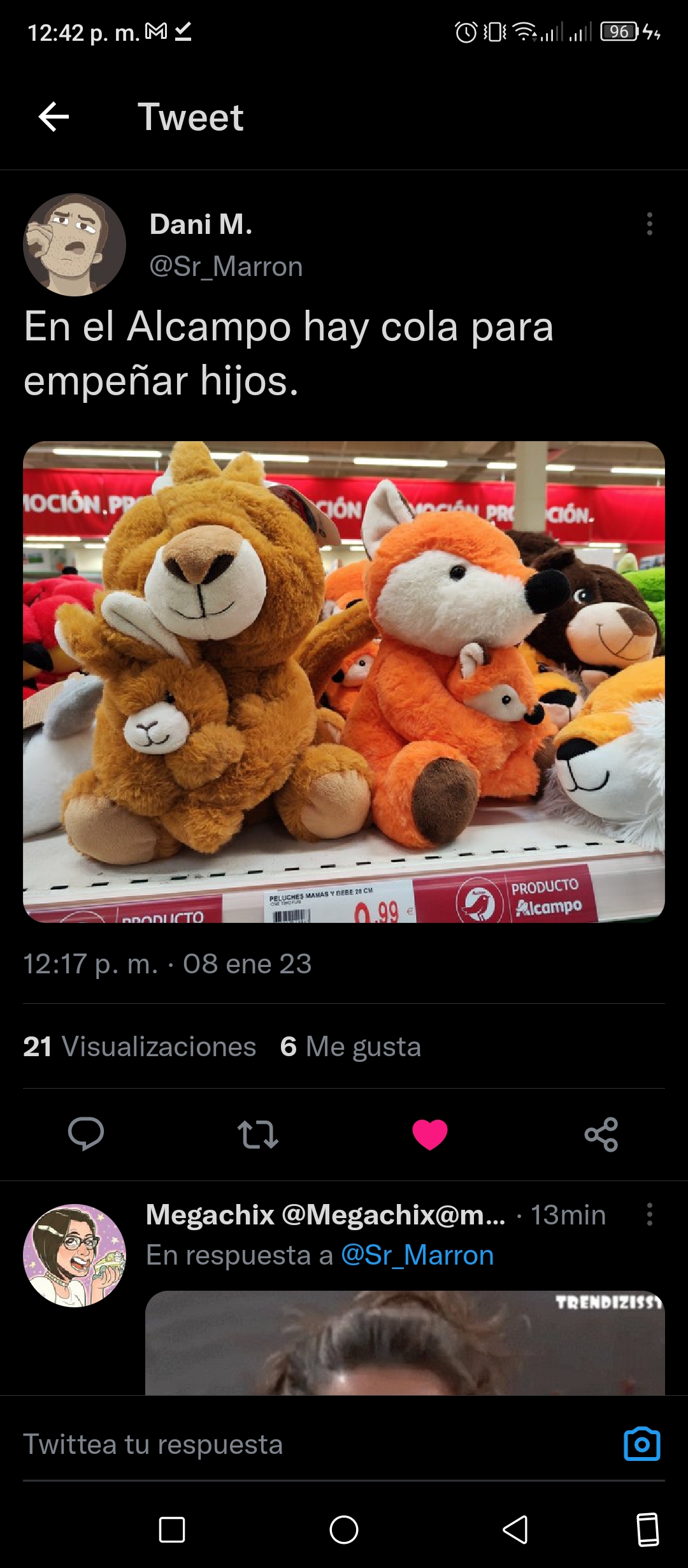Retweet Dani M.'s tweet
Screen dimensions: 688x1568
[x=258, y=1135]
